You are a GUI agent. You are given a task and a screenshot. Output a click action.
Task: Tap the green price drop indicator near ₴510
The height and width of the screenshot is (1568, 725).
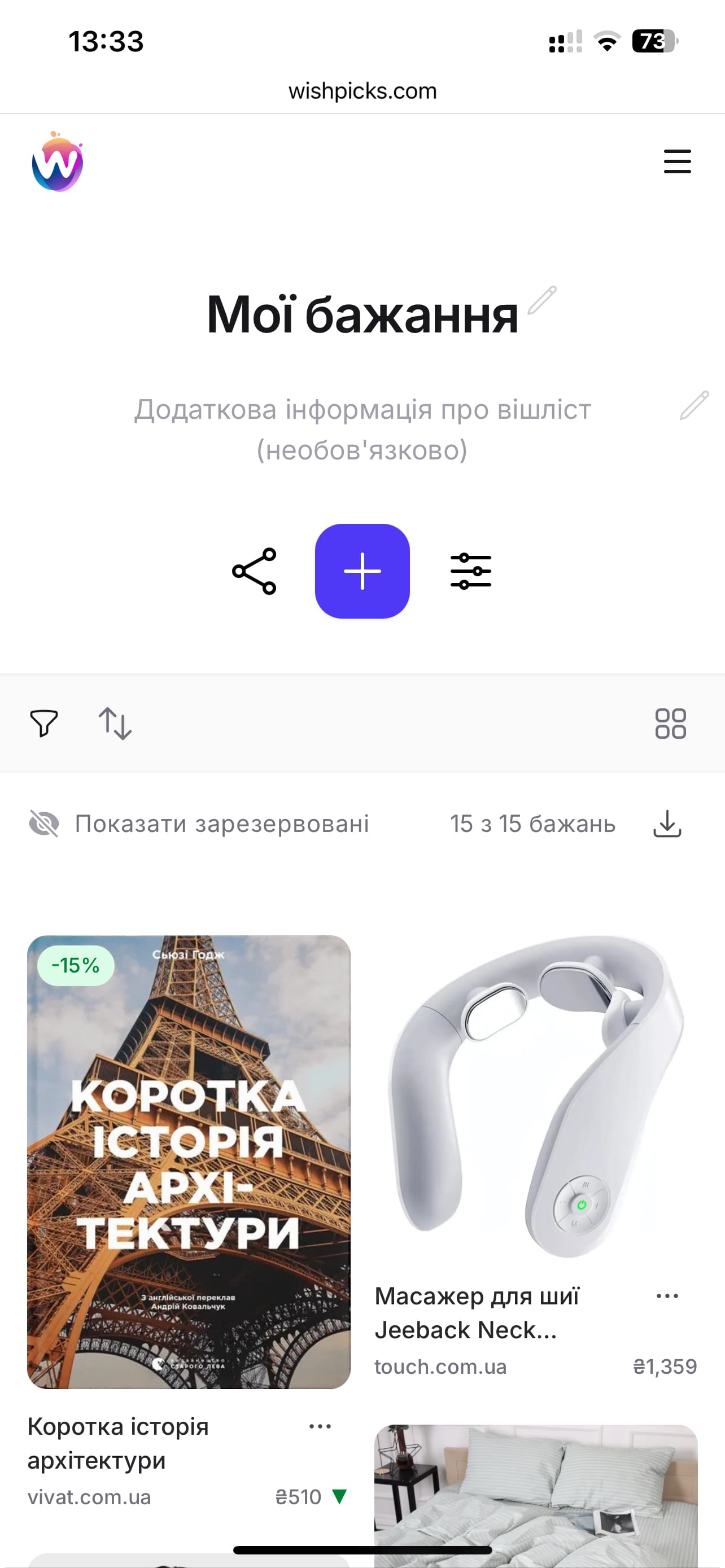[x=340, y=1497]
